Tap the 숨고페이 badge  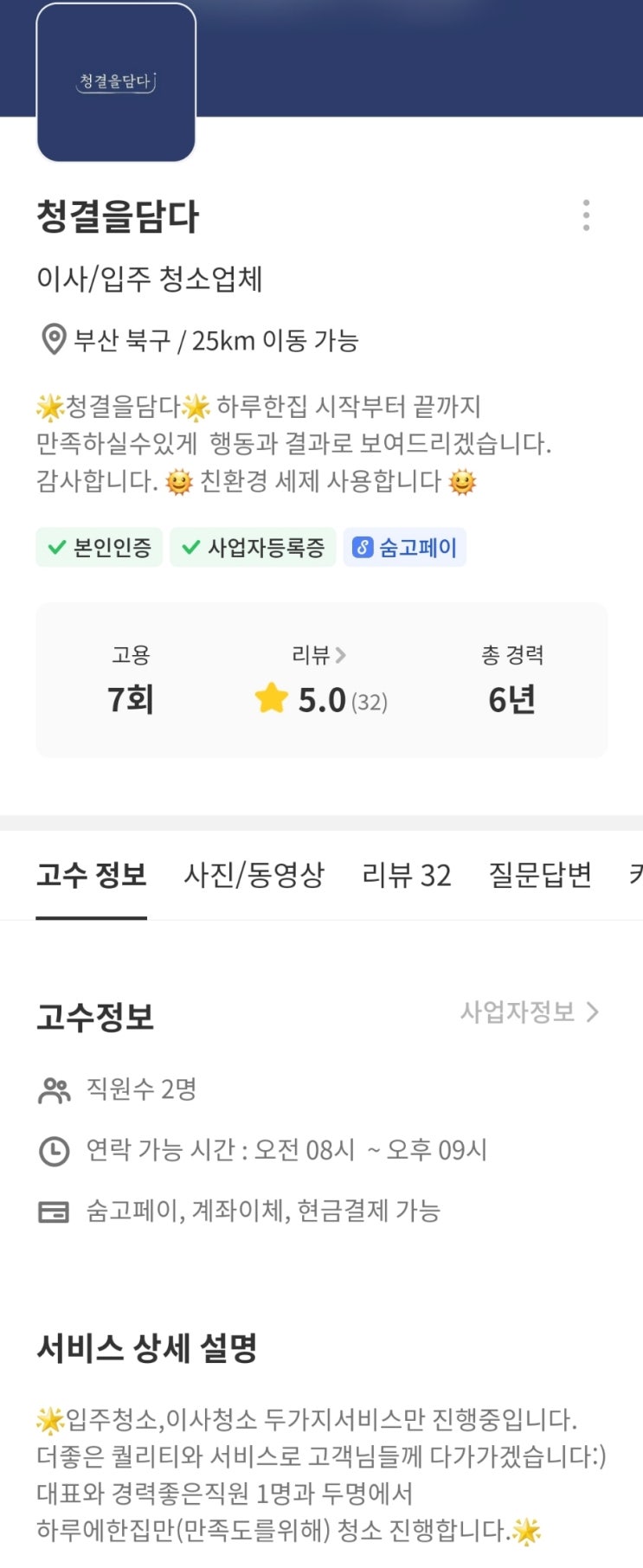pyautogui.click(x=405, y=547)
